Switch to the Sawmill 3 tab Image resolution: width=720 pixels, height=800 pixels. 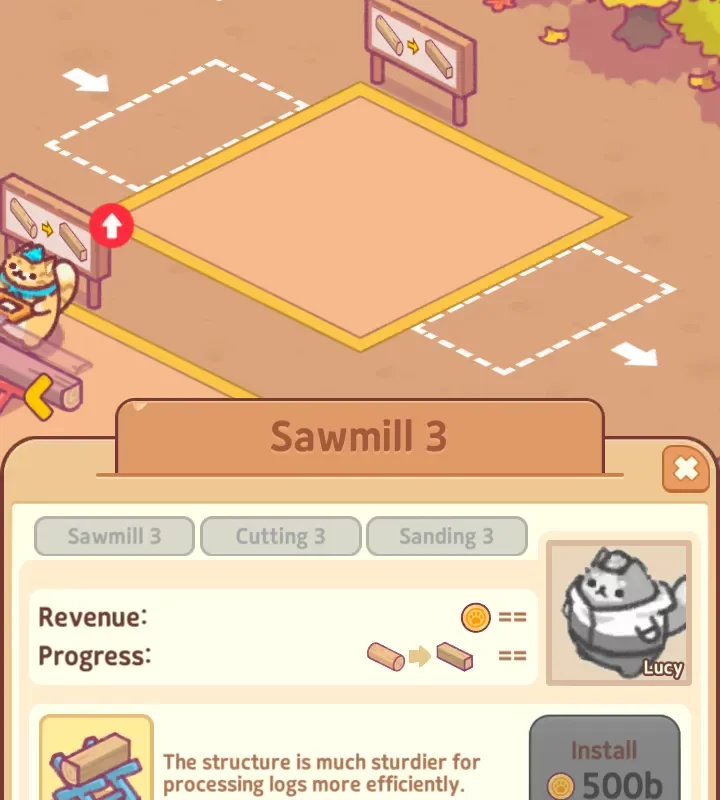point(114,536)
